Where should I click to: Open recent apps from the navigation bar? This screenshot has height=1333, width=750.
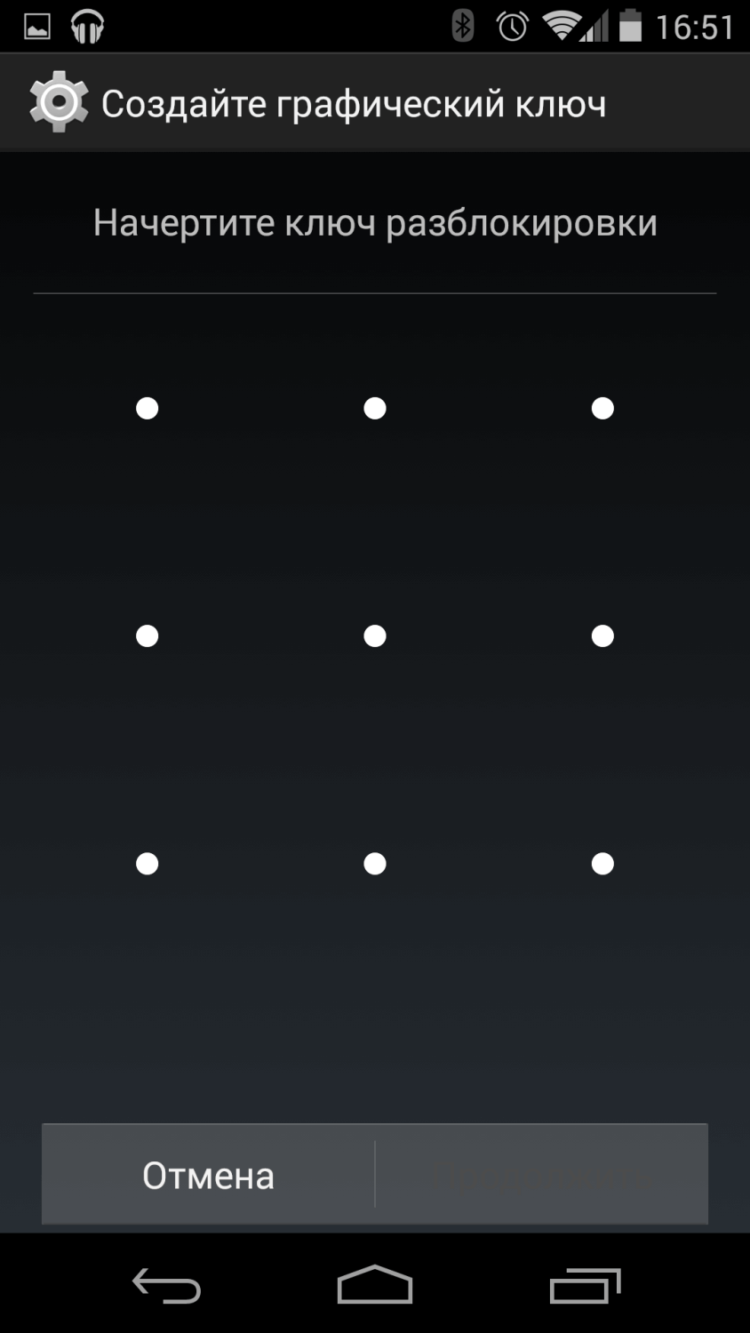(585, 1285)
